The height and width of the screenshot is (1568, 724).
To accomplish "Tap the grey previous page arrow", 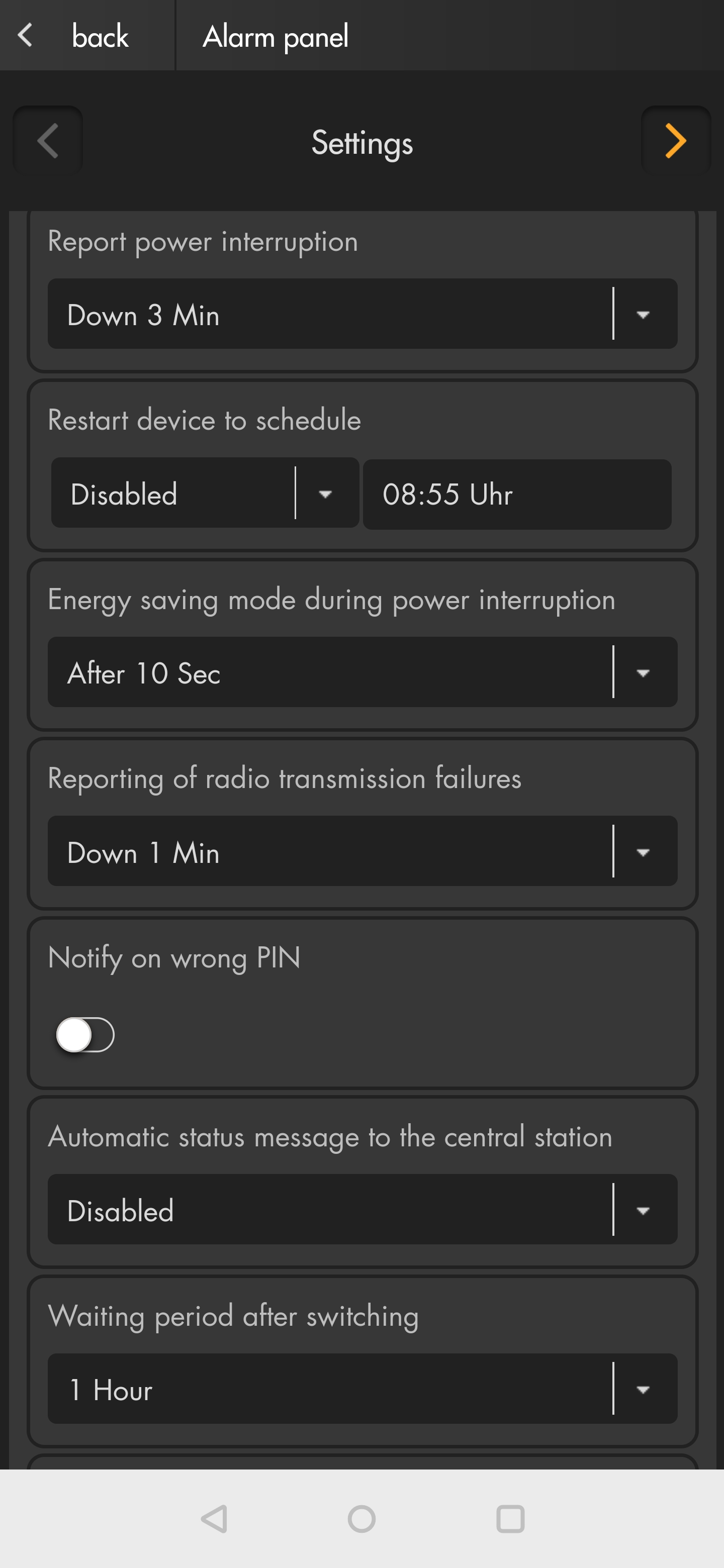I will coord(47,141).
